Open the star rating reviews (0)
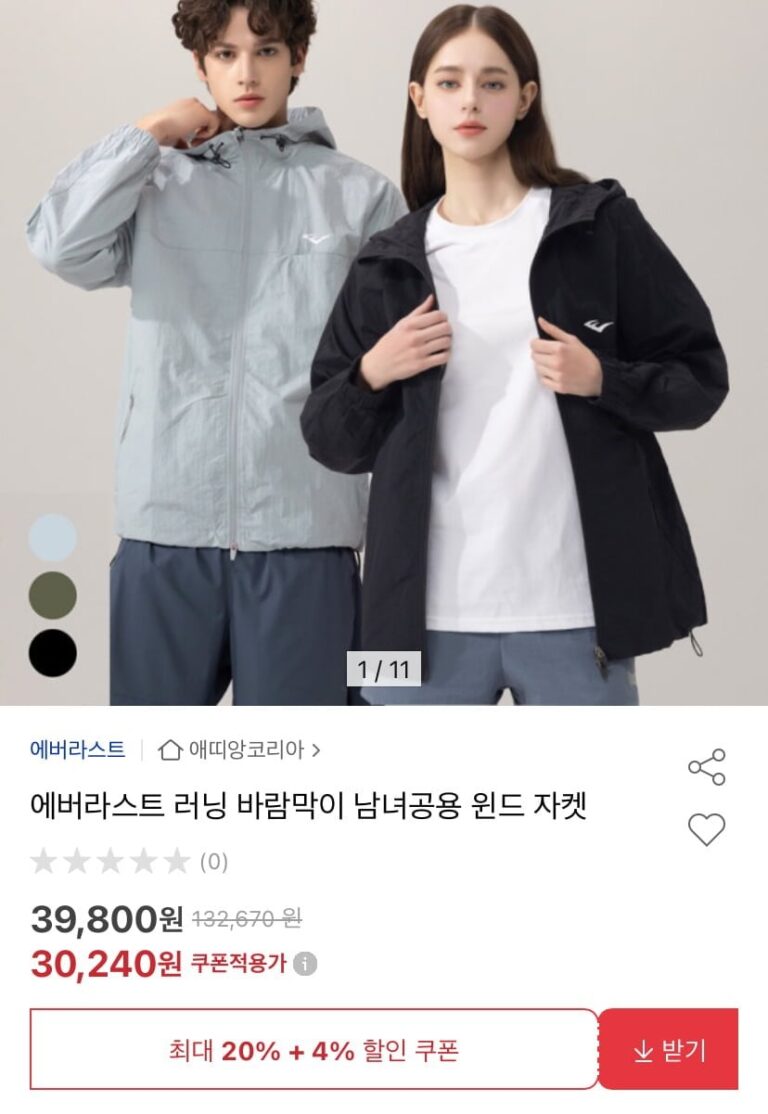Image resolution: width=768 pixels, height=1114 pixels. pos(129,861)
